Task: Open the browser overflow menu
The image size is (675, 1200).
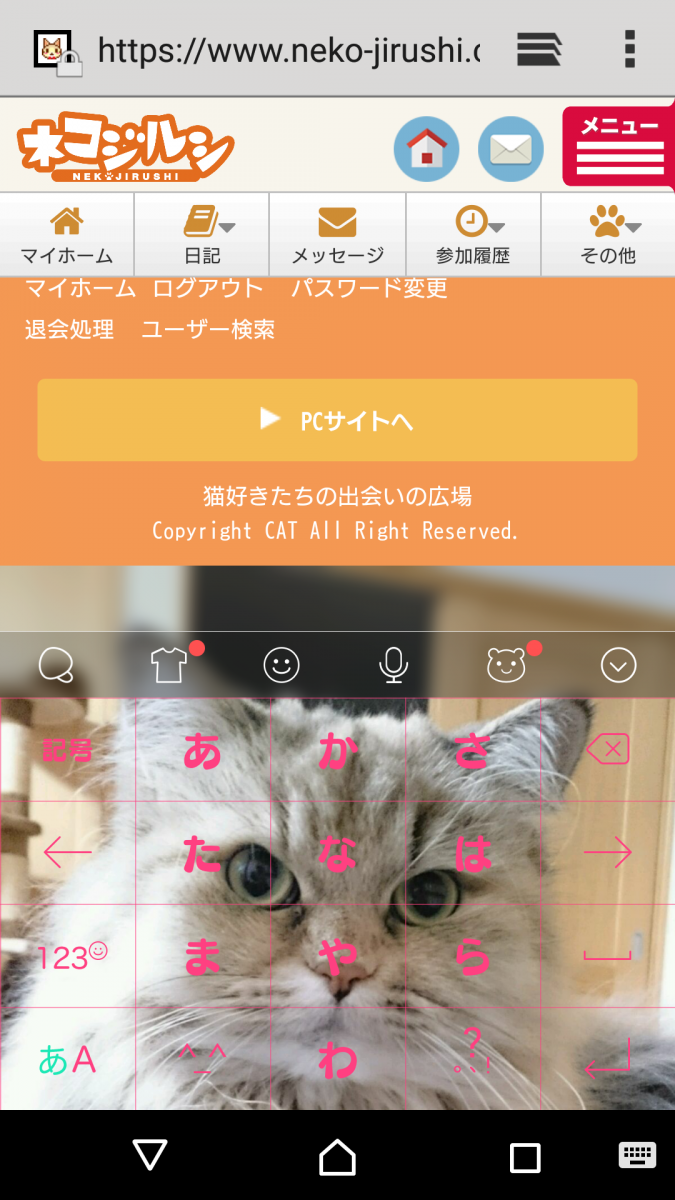Action: coord(629,48)
